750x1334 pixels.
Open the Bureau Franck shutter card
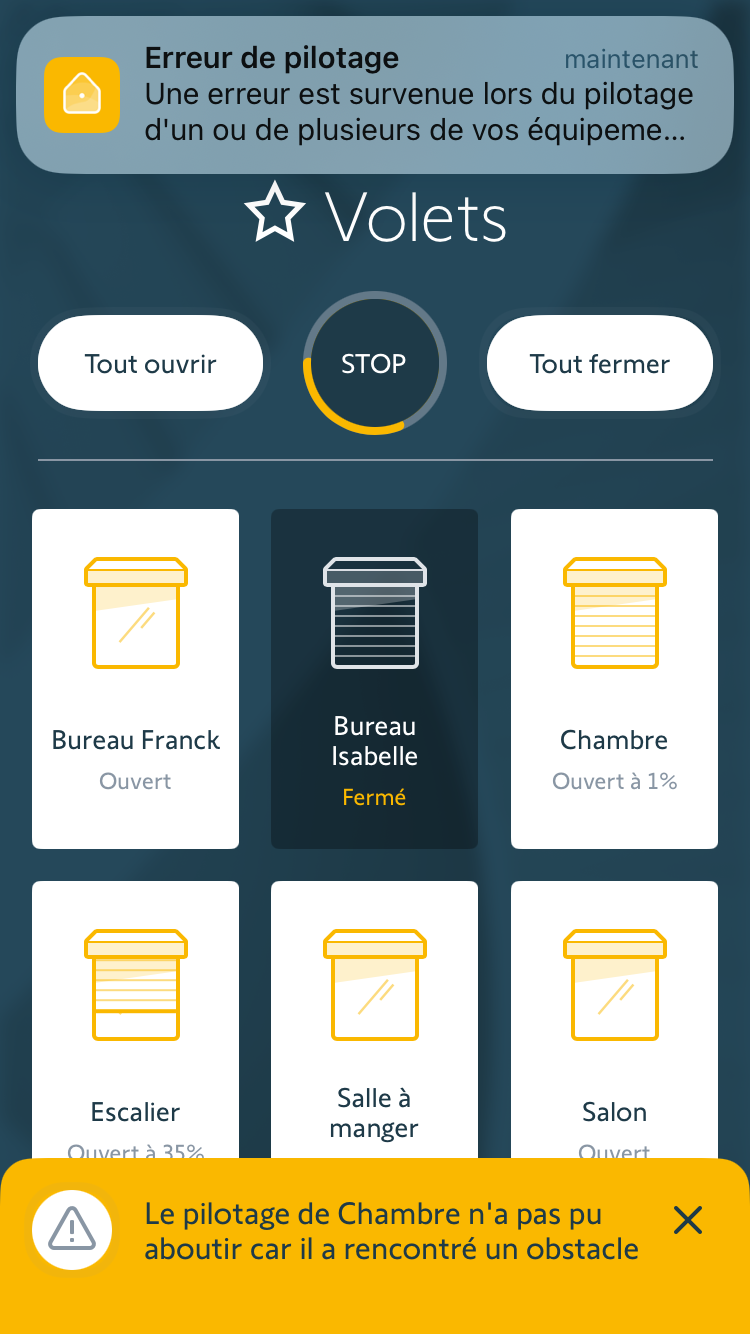click(136, 679)
